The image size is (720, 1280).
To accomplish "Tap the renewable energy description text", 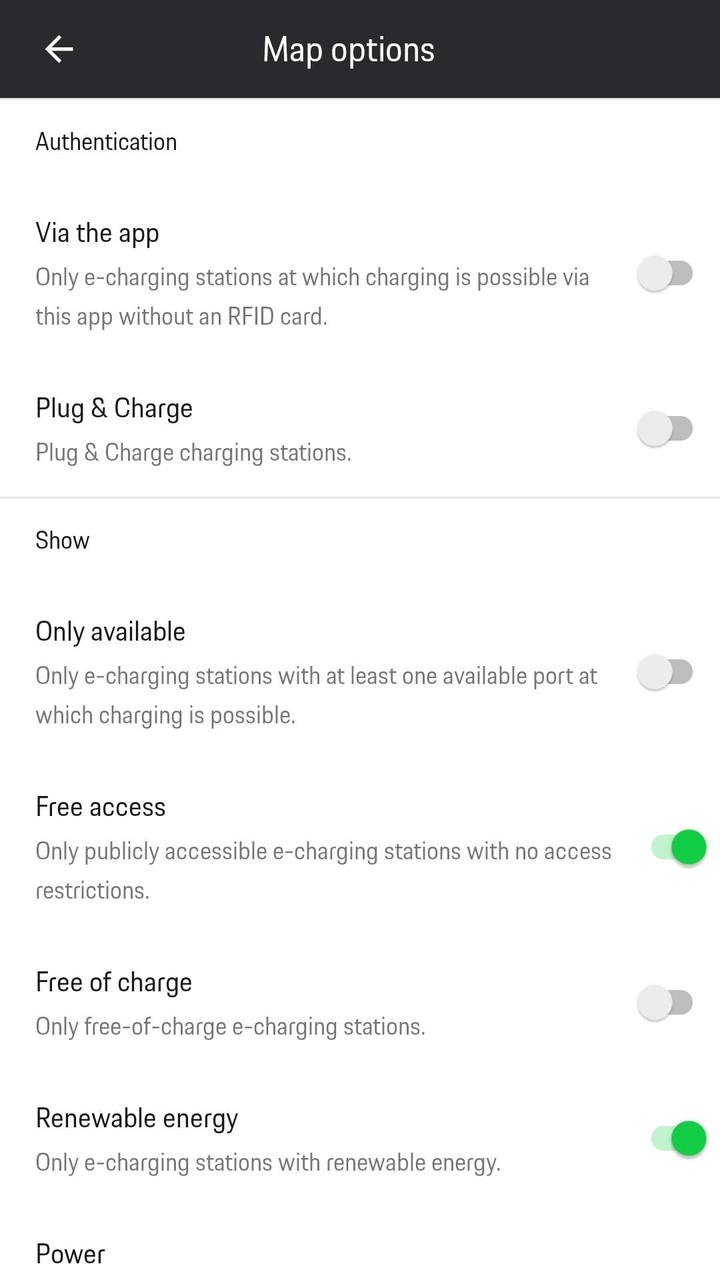I will [x=266, y=1162].
